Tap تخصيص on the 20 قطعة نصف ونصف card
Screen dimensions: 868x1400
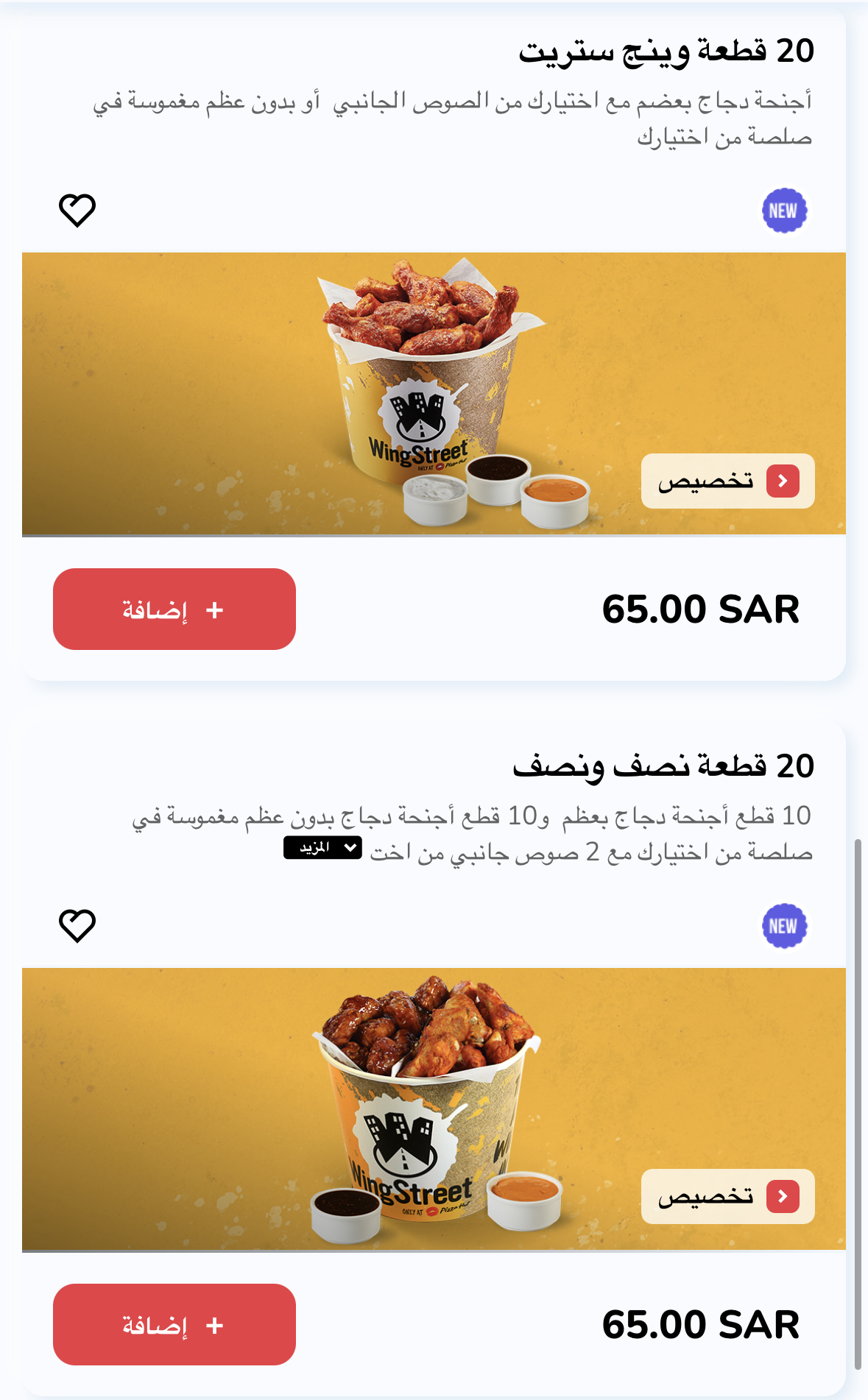coord(727,1197)
